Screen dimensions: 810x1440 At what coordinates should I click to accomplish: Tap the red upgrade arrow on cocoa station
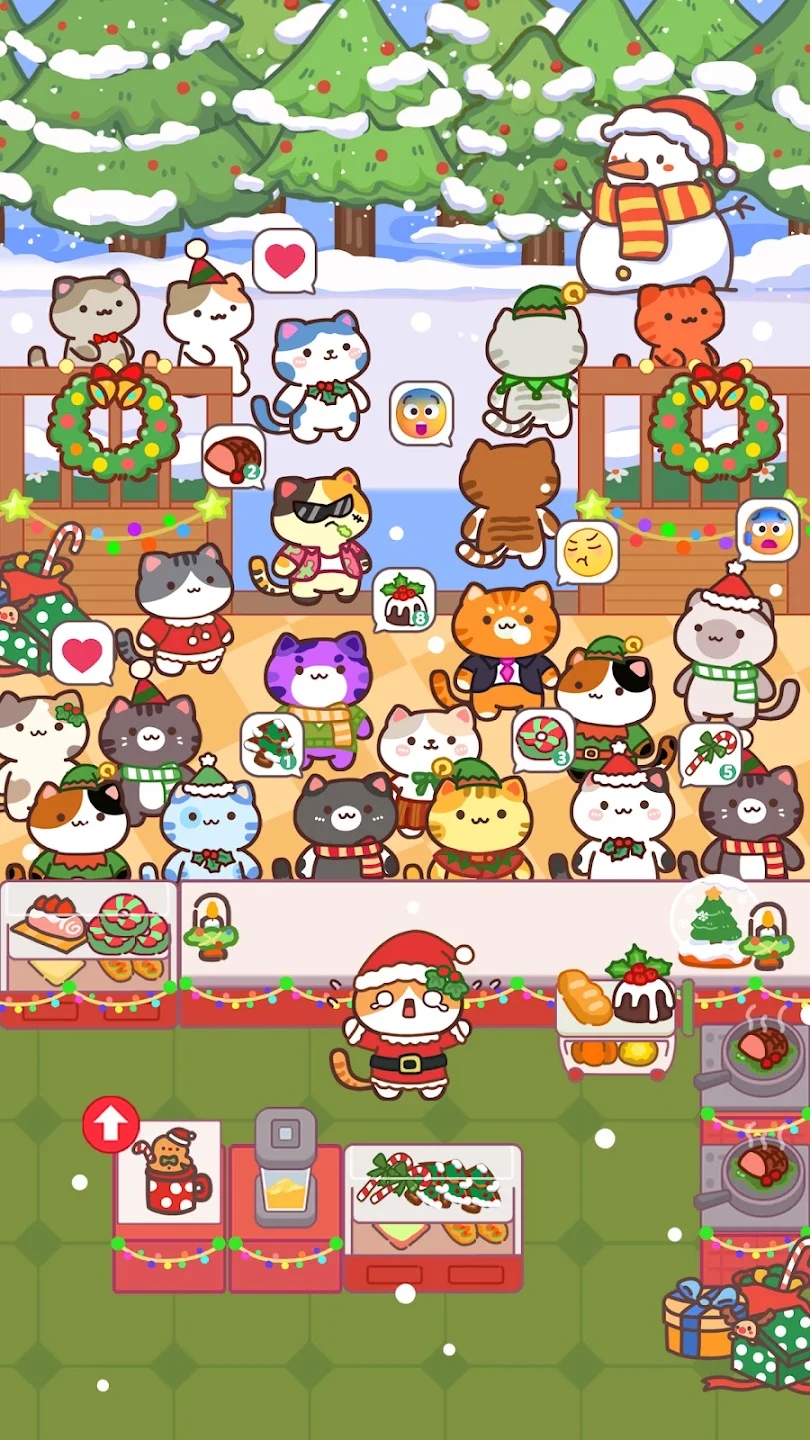110,1124
